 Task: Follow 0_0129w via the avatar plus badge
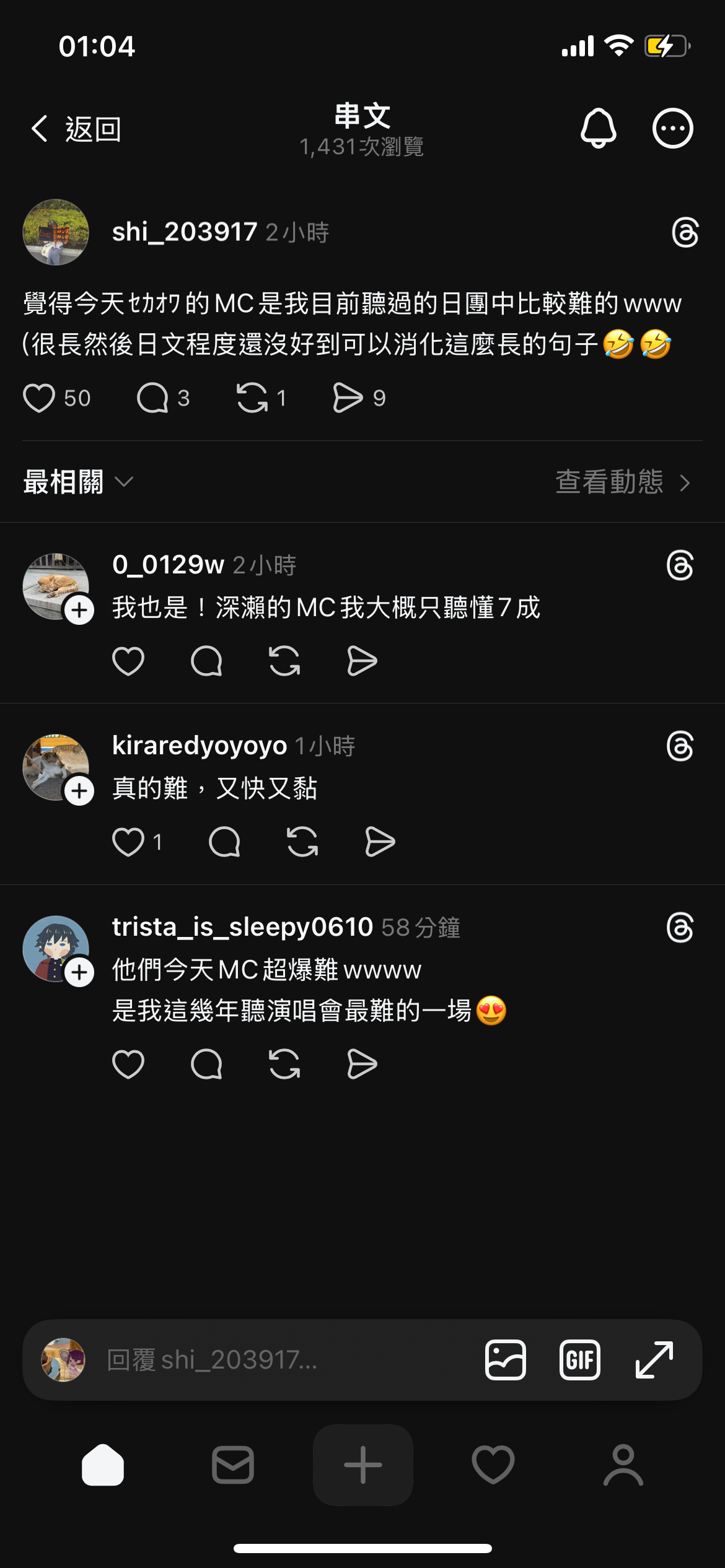pyautogui.click(x=79, y=611)
